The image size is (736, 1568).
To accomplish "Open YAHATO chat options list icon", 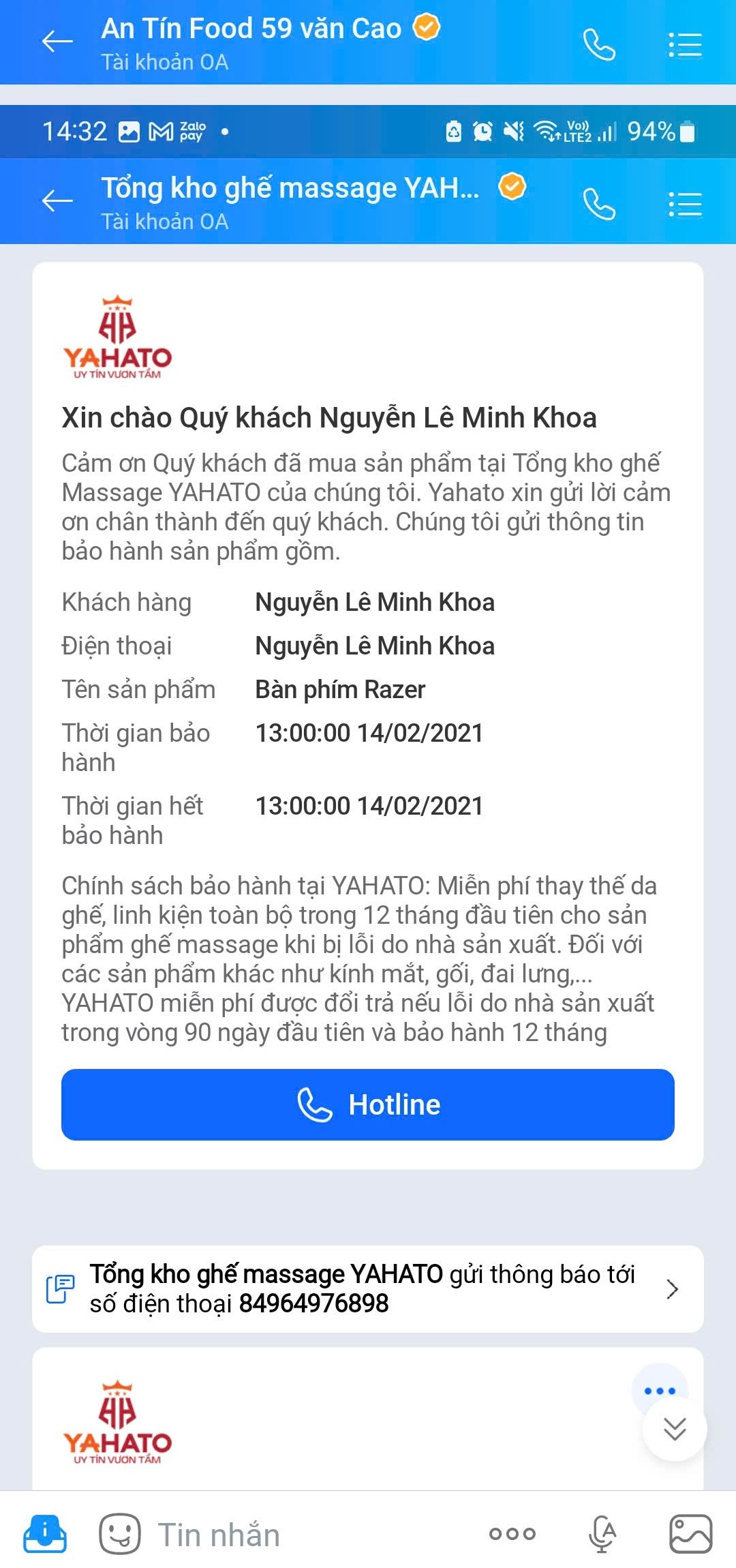I will [x=686, y=201].
